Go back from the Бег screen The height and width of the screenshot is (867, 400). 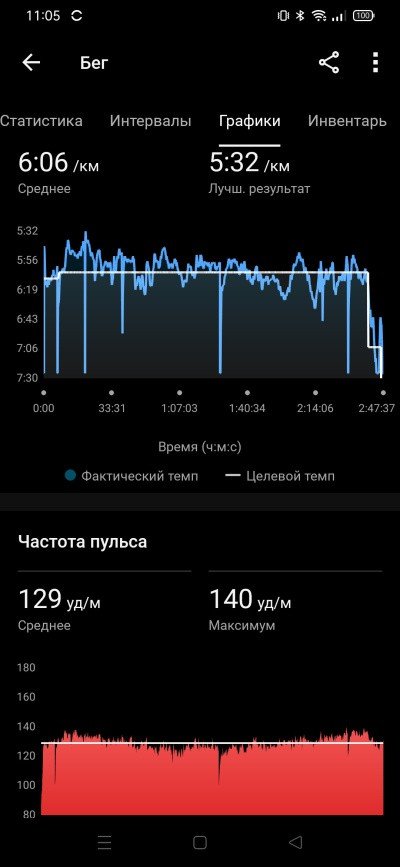(31, 62)
